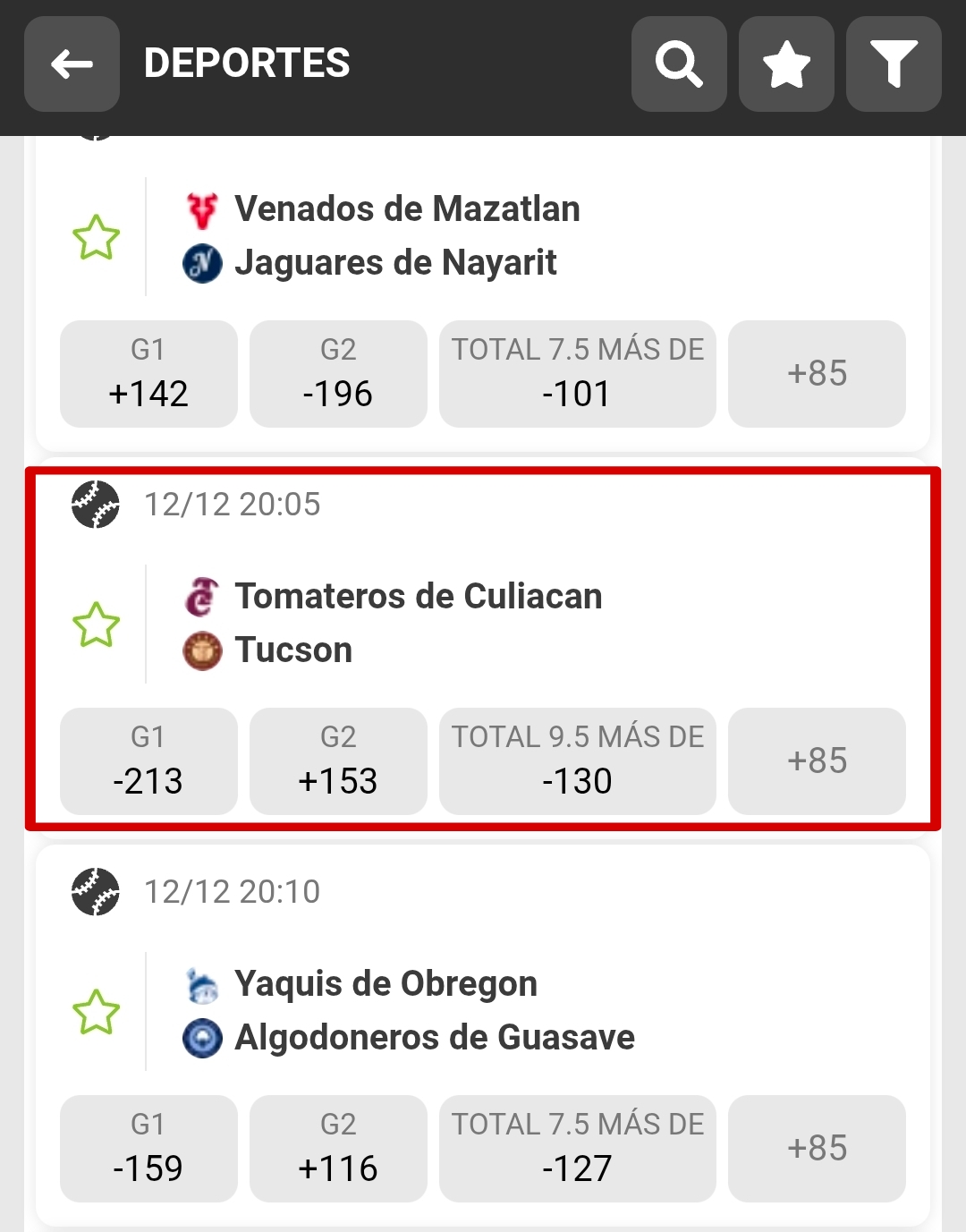
Task: Open +85 extra markets for Tucson game
Action: tap(817, 761)
